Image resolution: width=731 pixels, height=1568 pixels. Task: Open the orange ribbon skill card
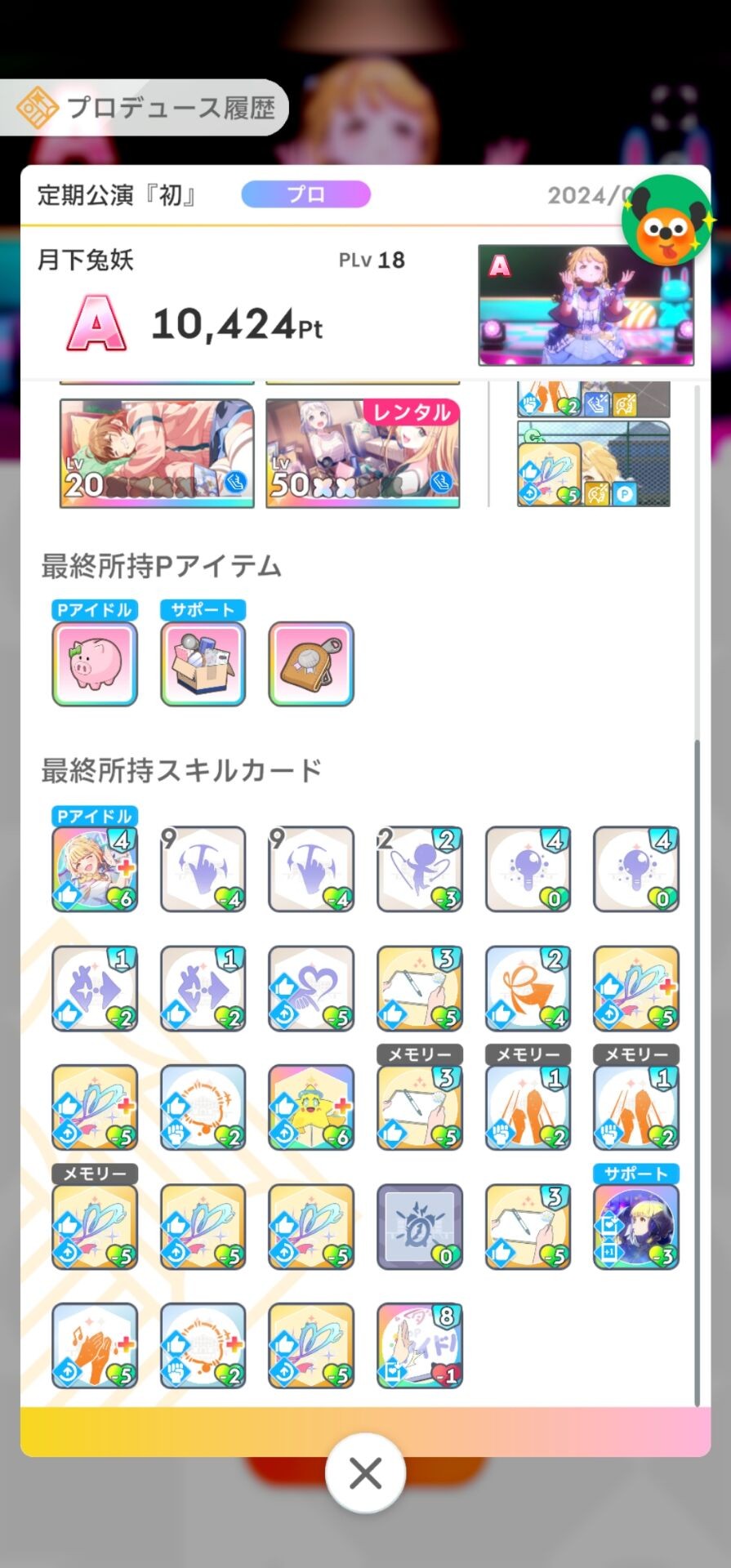click(x=528, y=988)
